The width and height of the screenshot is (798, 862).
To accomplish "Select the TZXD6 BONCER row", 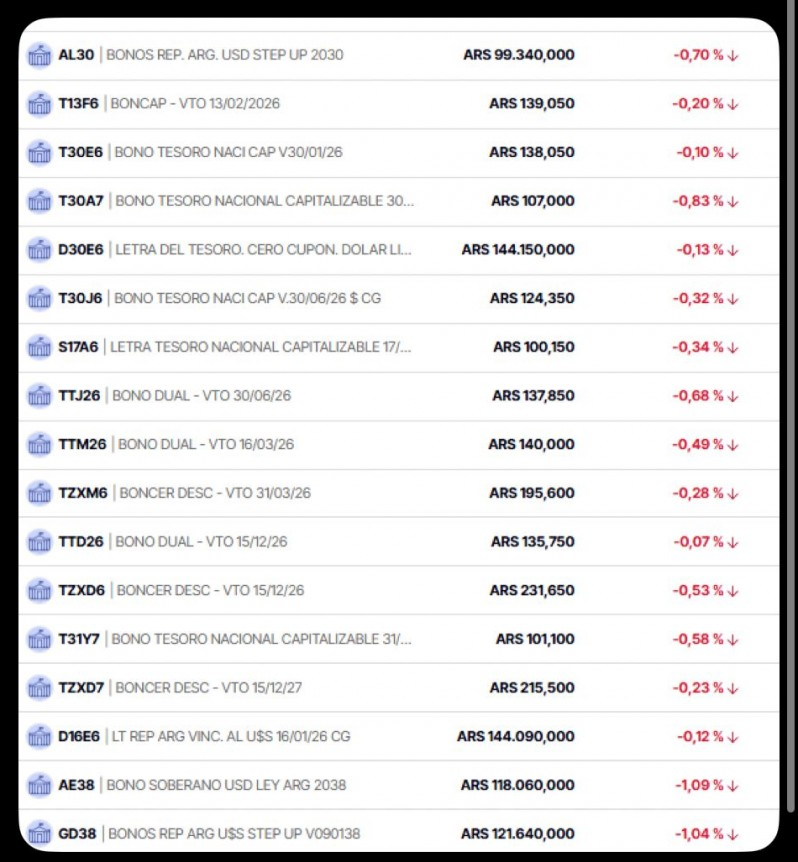I will pos(398,590).
